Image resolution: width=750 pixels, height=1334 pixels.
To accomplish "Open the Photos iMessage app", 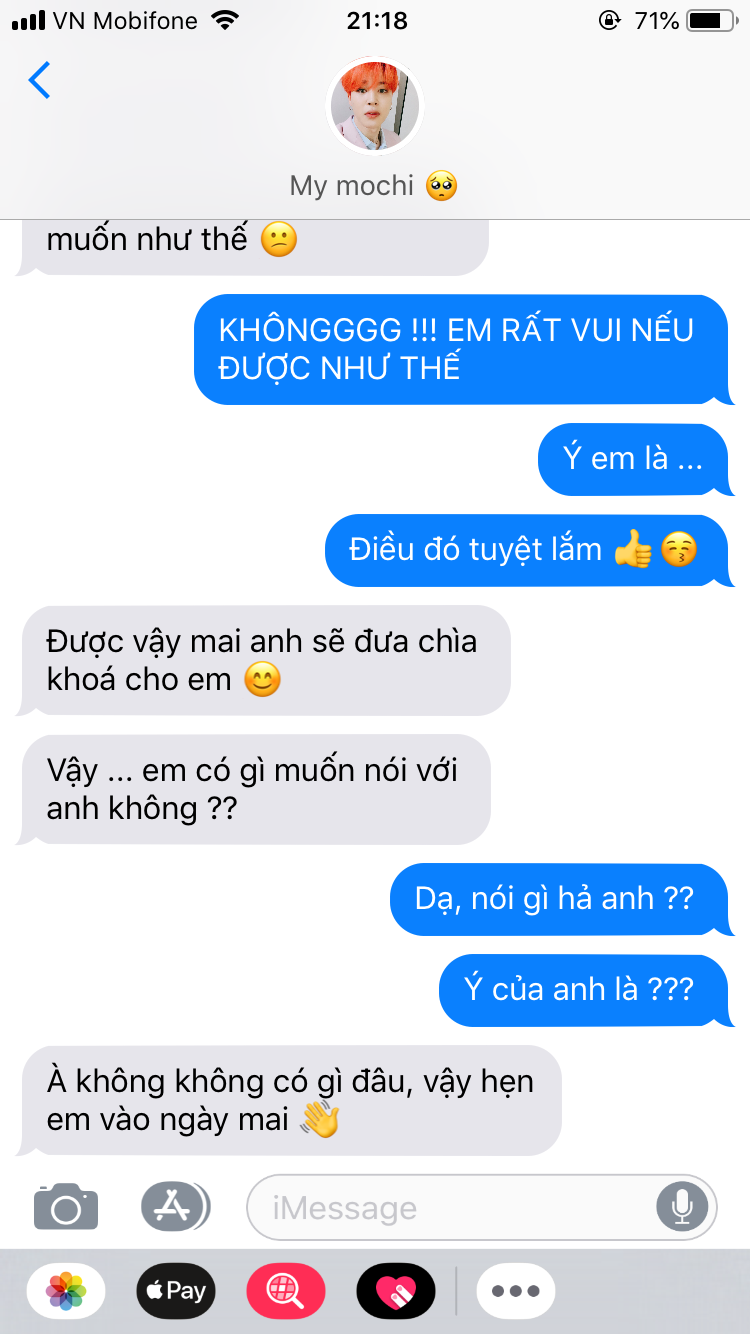I will click(66, 1291).
